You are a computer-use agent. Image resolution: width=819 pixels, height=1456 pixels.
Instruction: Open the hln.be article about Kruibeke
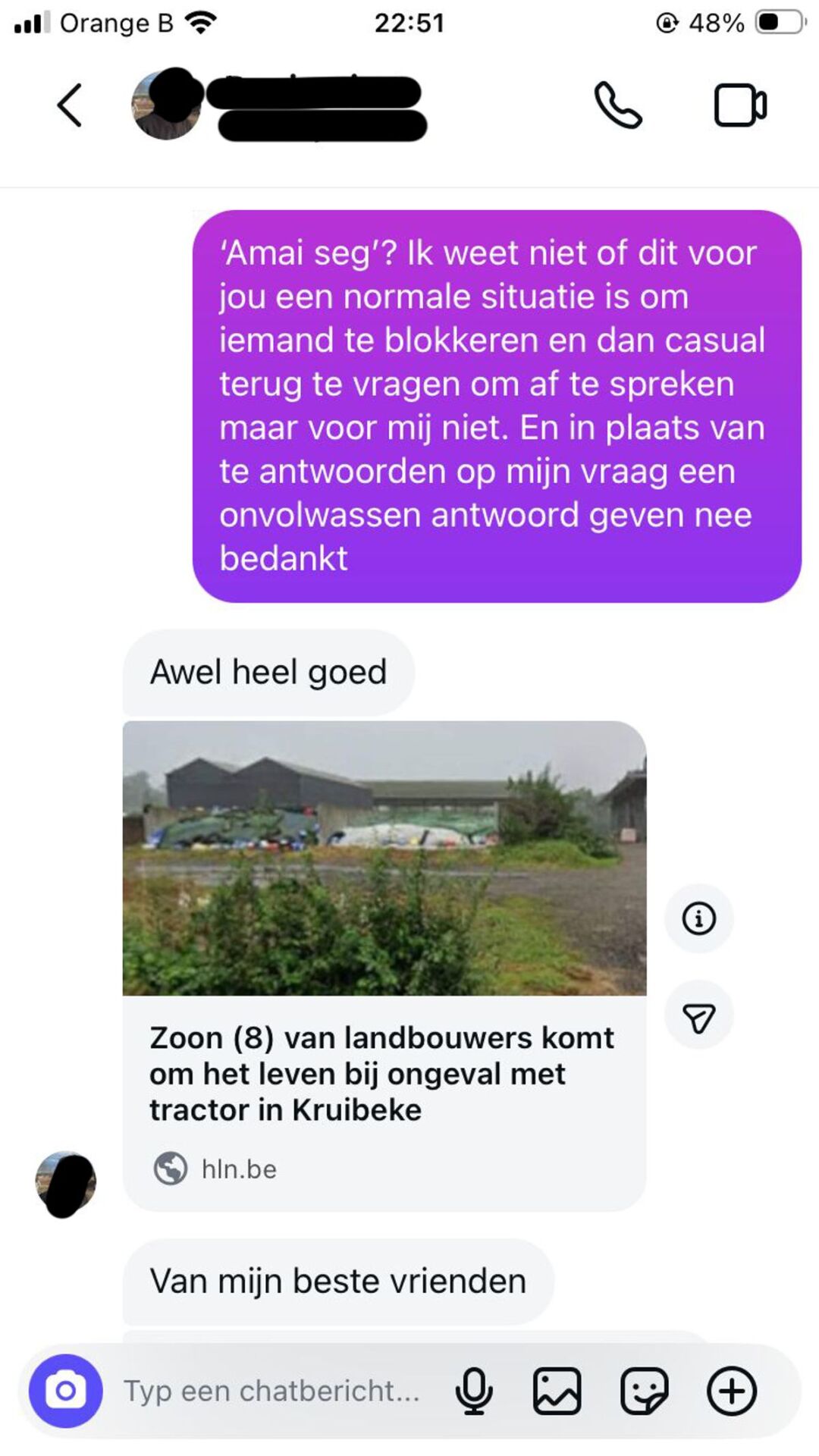[384, 1073]
